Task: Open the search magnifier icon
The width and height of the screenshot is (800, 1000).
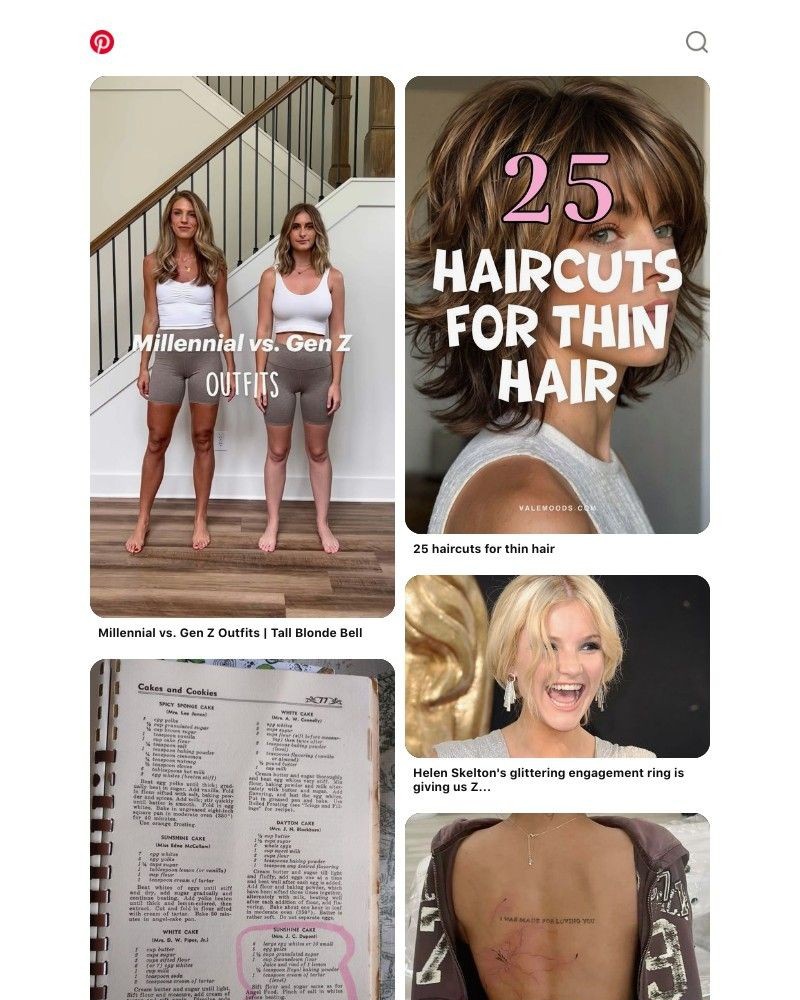Action: (696, 42)
